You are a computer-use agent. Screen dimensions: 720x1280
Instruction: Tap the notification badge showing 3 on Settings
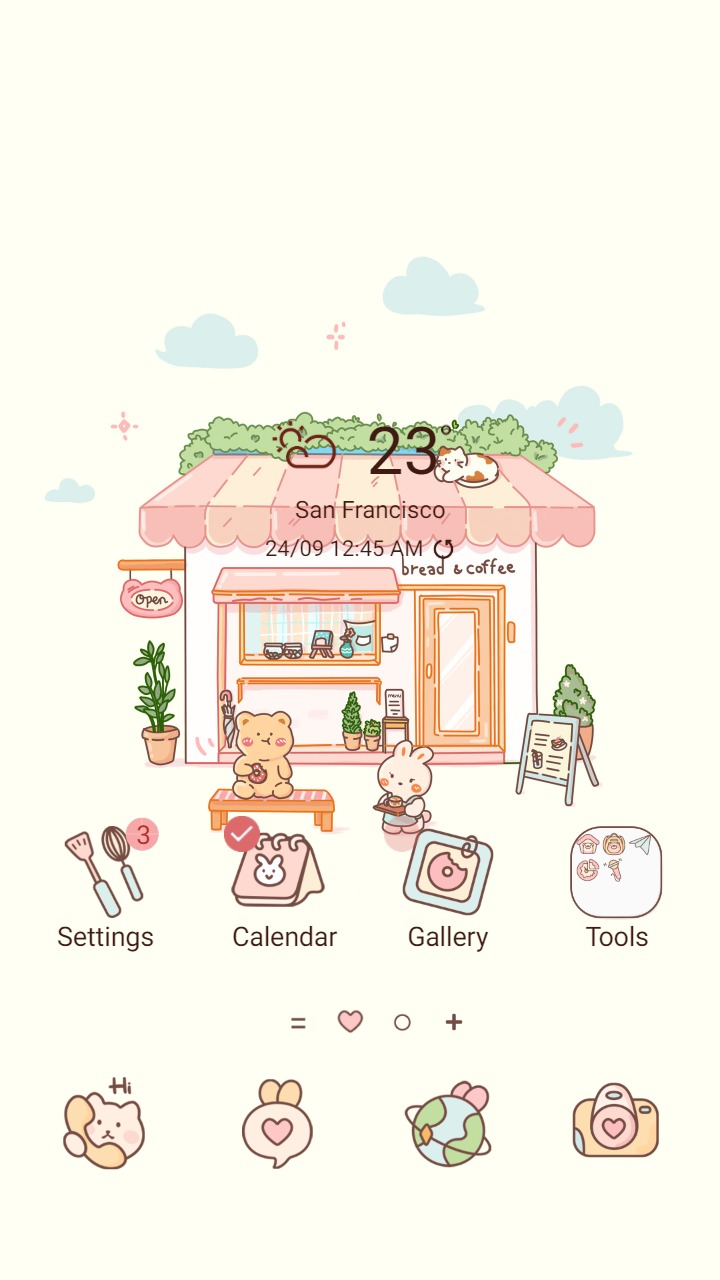144,834
